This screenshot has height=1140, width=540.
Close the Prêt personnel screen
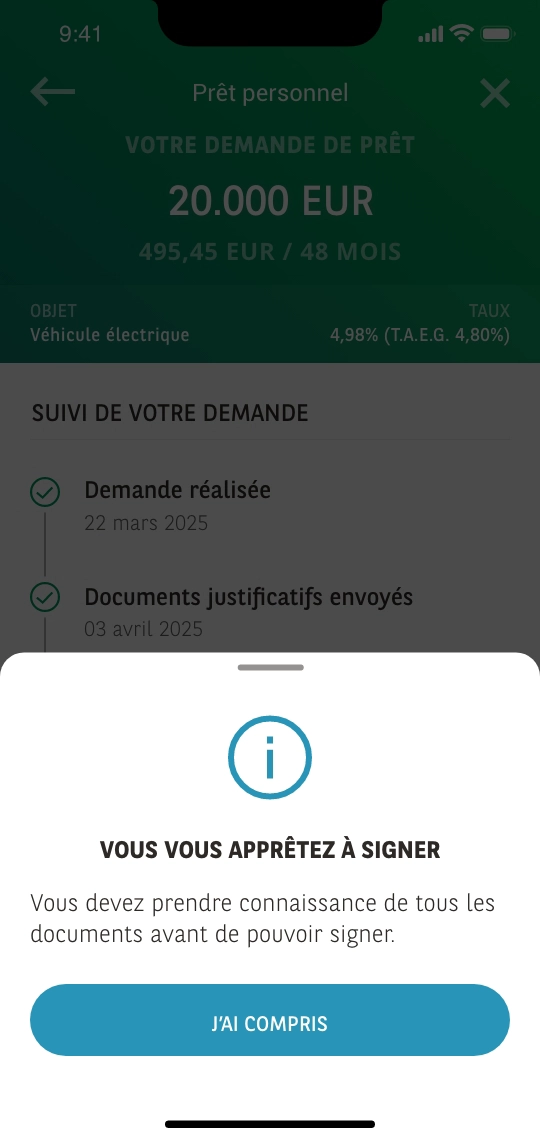pyautogui.click(x=495, y=93)
